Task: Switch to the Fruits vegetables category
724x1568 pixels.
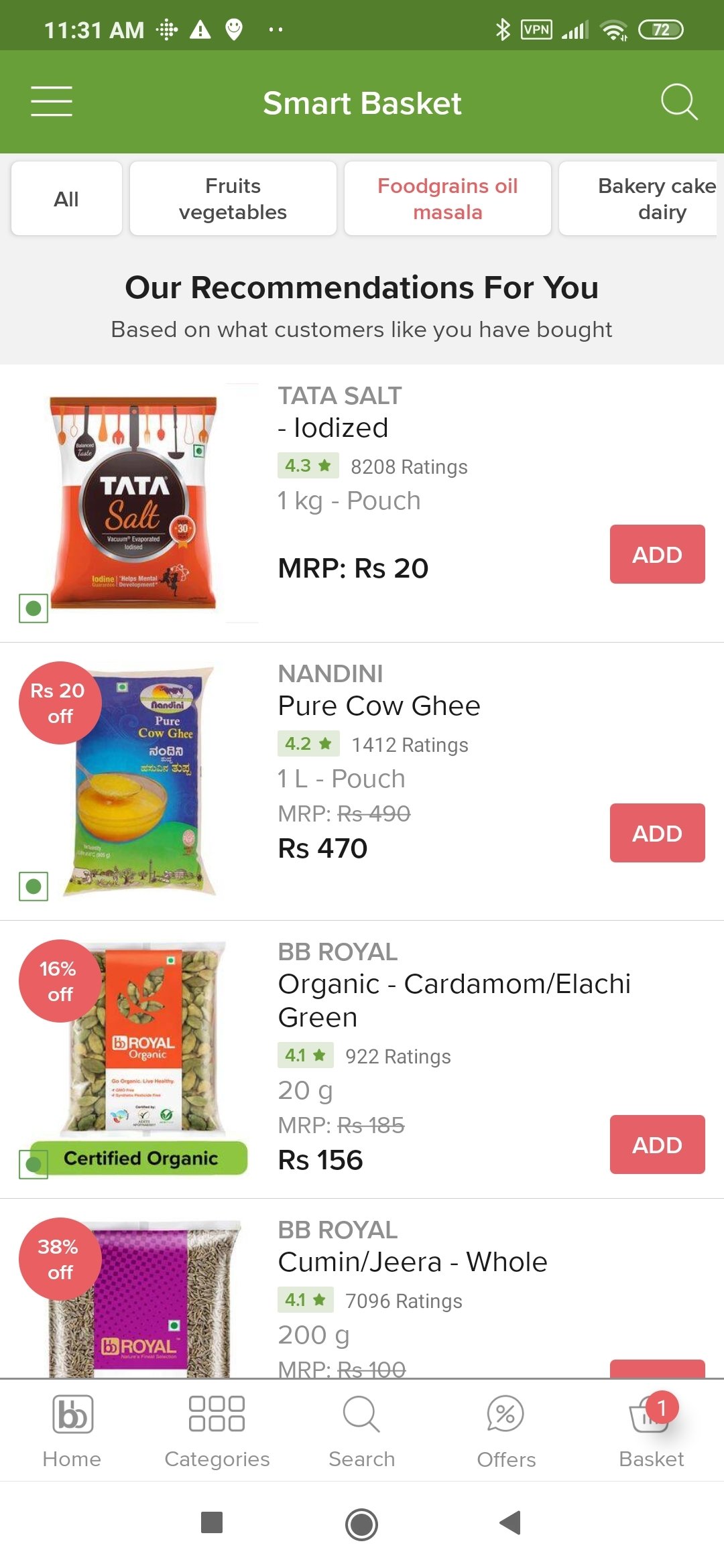Action: click(x=233, y=198)
